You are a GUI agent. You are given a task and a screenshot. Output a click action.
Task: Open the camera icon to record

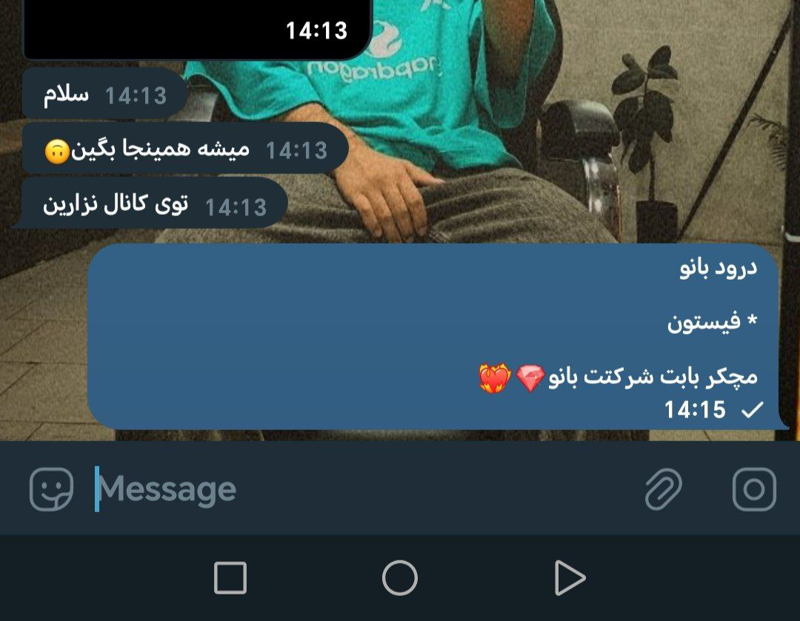coord(754,489)
